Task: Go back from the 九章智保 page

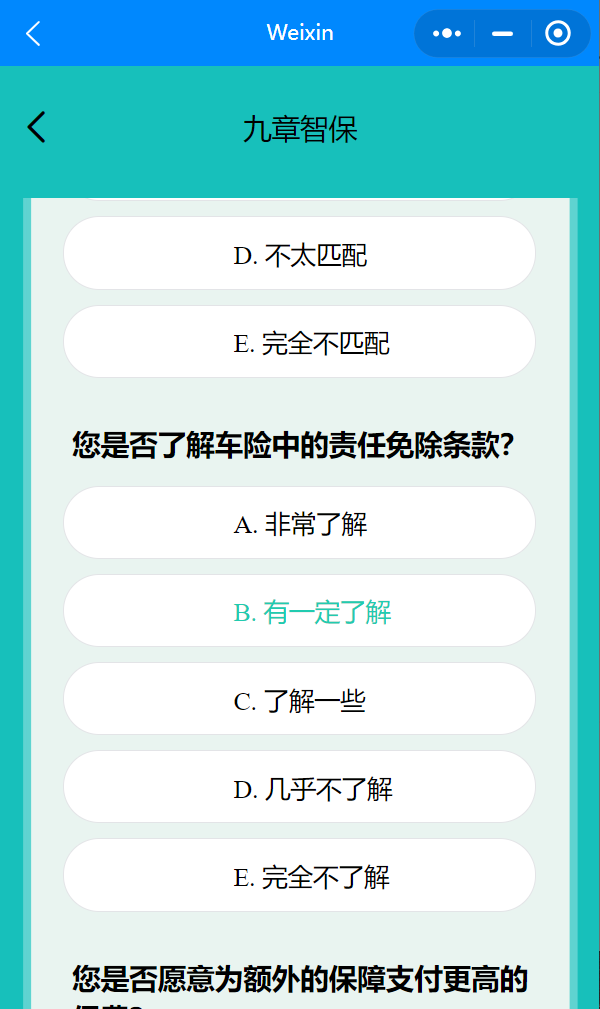Action: pyautogui.click(x=37, y=128)
